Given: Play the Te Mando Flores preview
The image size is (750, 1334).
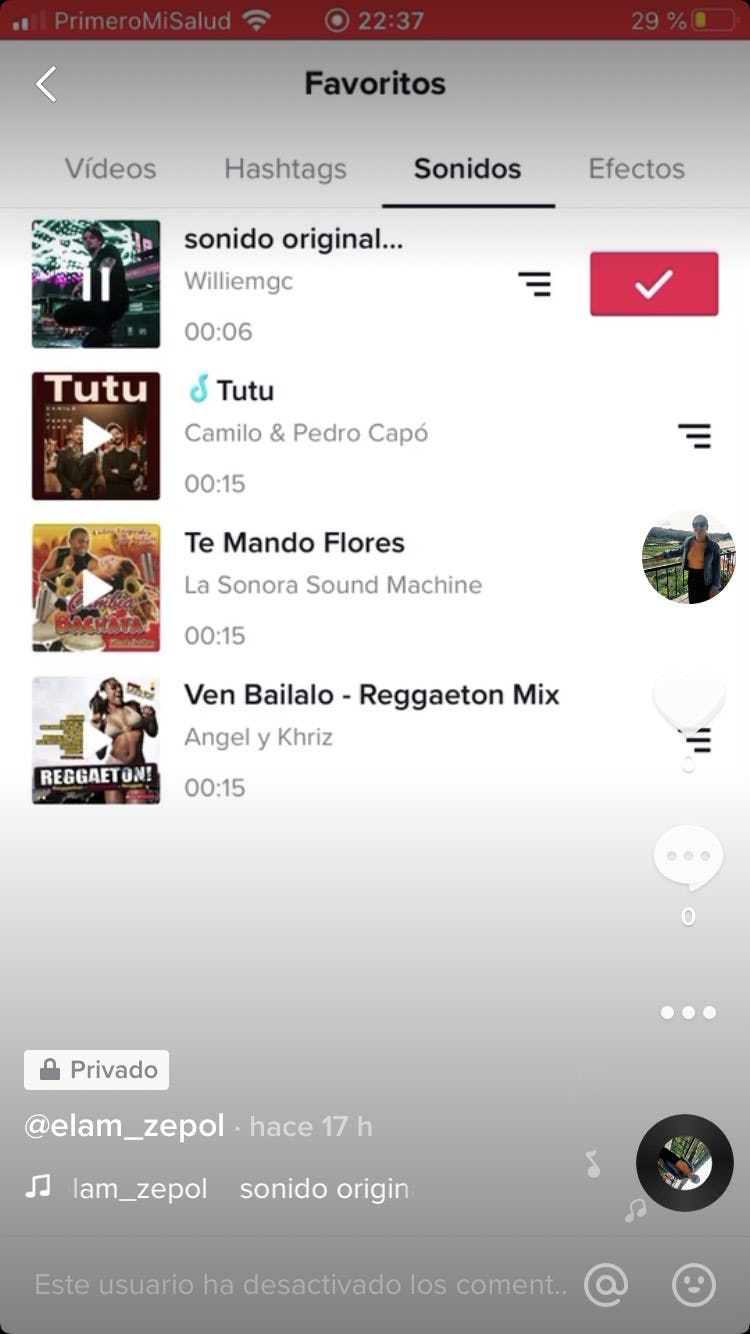Looking at the screenshot, I should 96,588.
